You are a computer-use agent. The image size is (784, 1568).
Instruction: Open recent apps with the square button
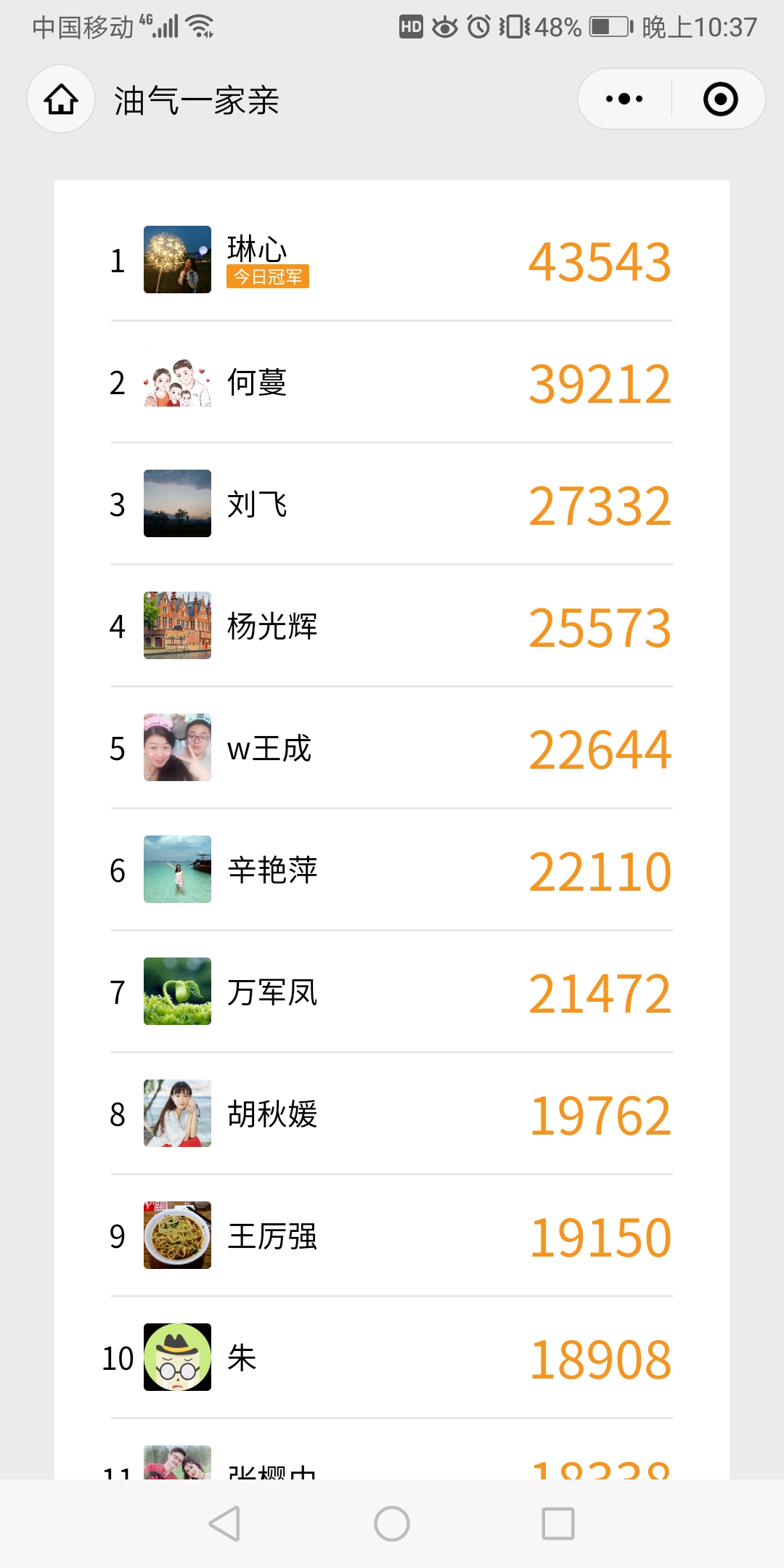tap(558, 1523)
